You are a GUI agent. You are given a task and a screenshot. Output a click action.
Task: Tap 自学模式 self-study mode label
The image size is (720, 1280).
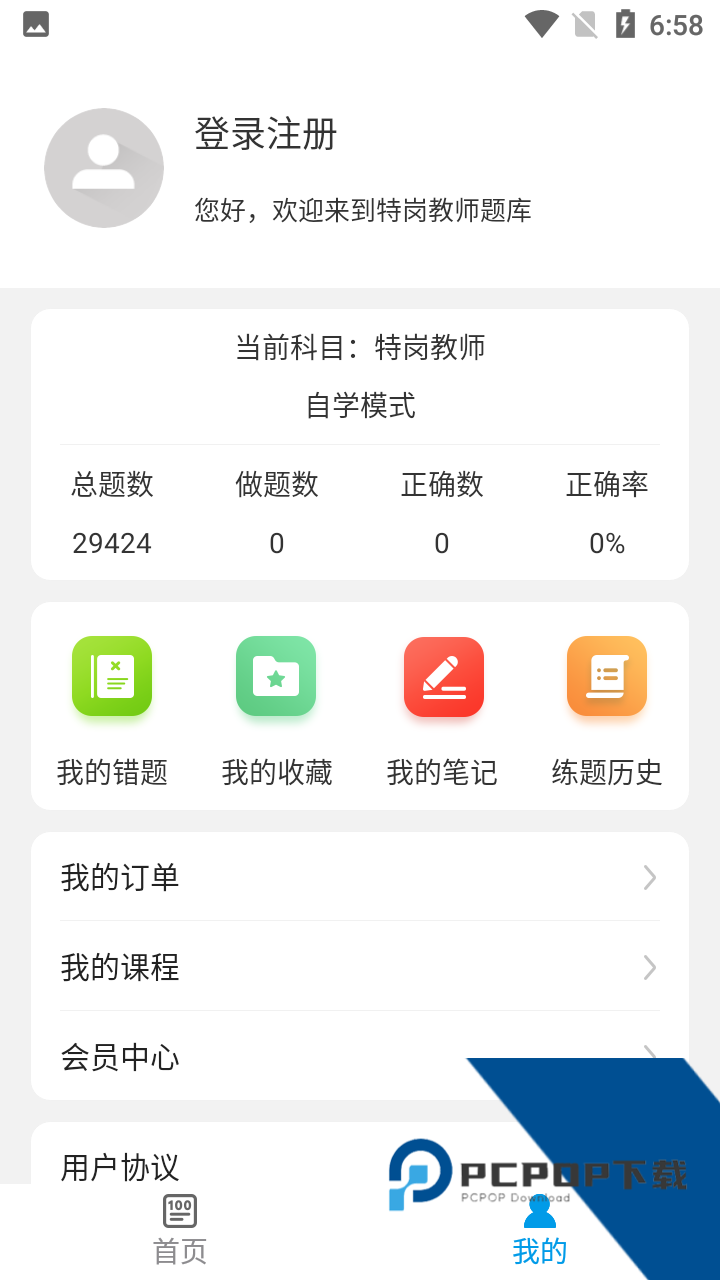[x=360, y=406]
